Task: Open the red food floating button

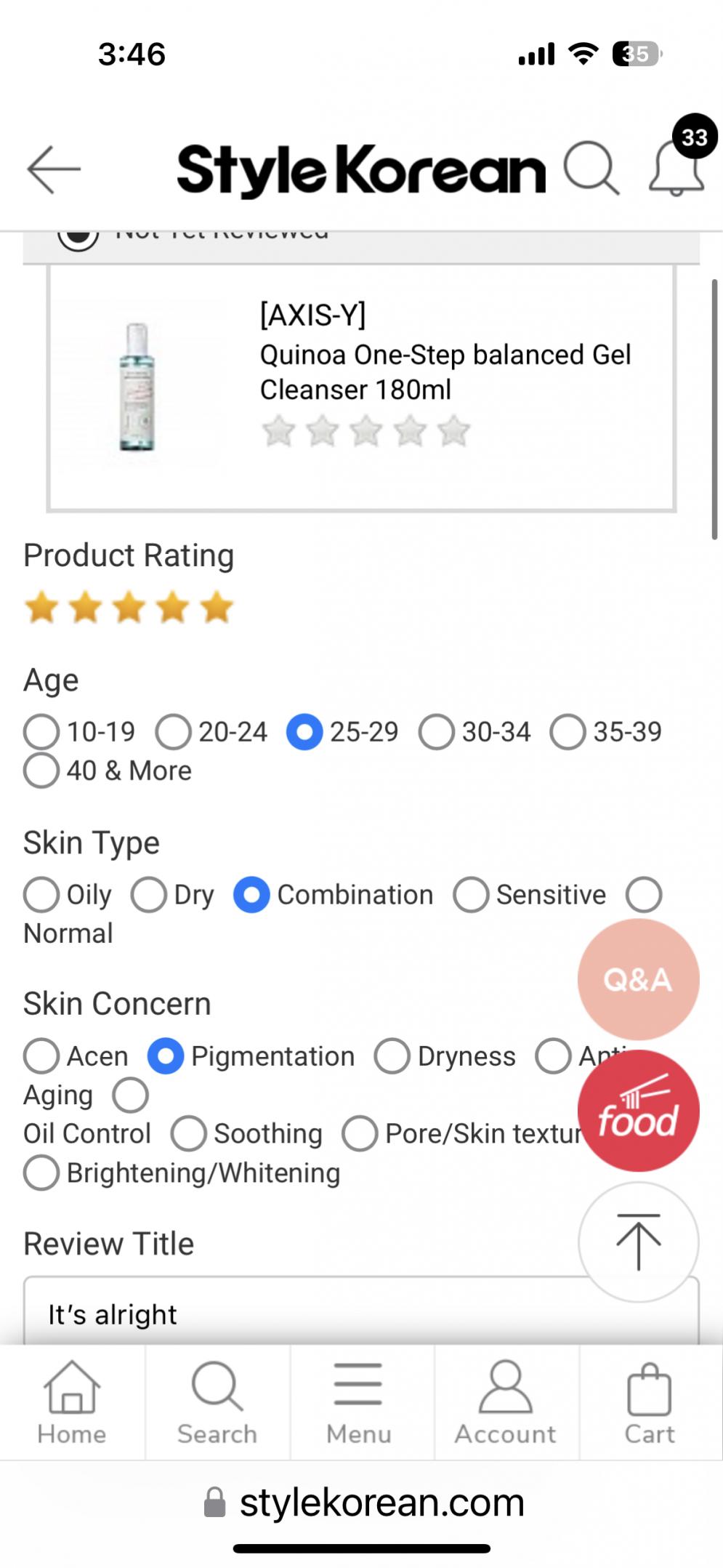Action: 638,1111
